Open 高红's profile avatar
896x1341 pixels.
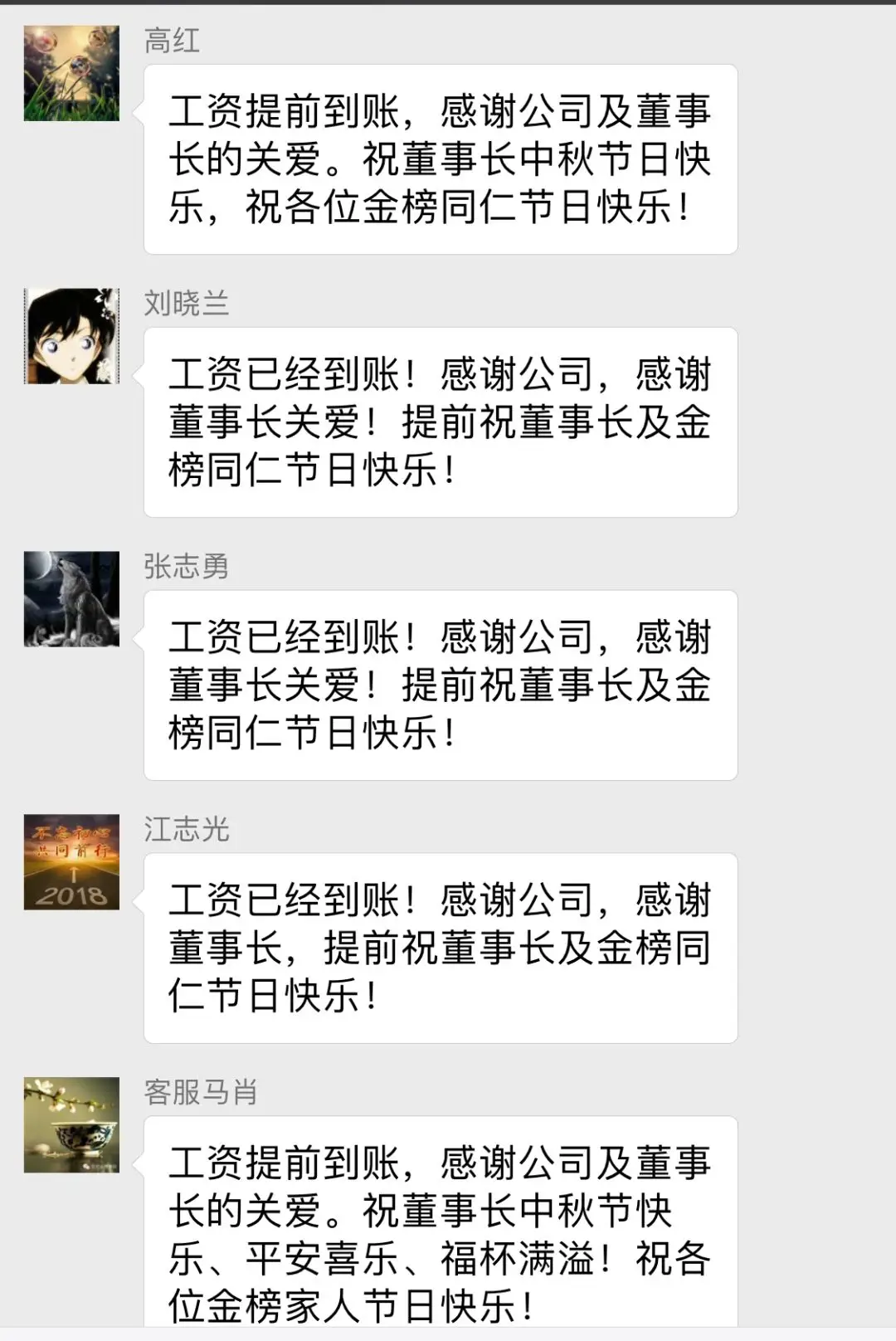pos(71,74)
